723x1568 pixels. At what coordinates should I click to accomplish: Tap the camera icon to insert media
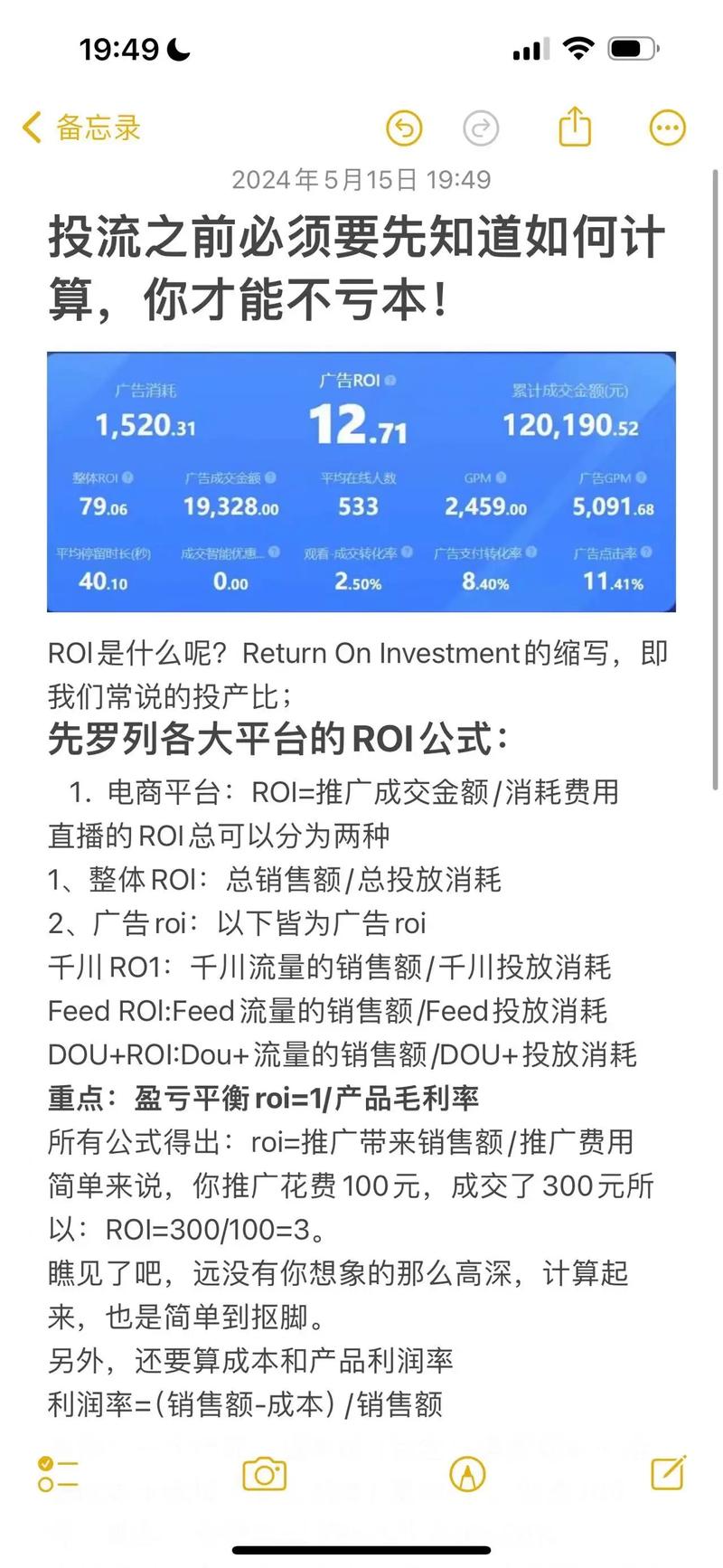click(264, 1475)
